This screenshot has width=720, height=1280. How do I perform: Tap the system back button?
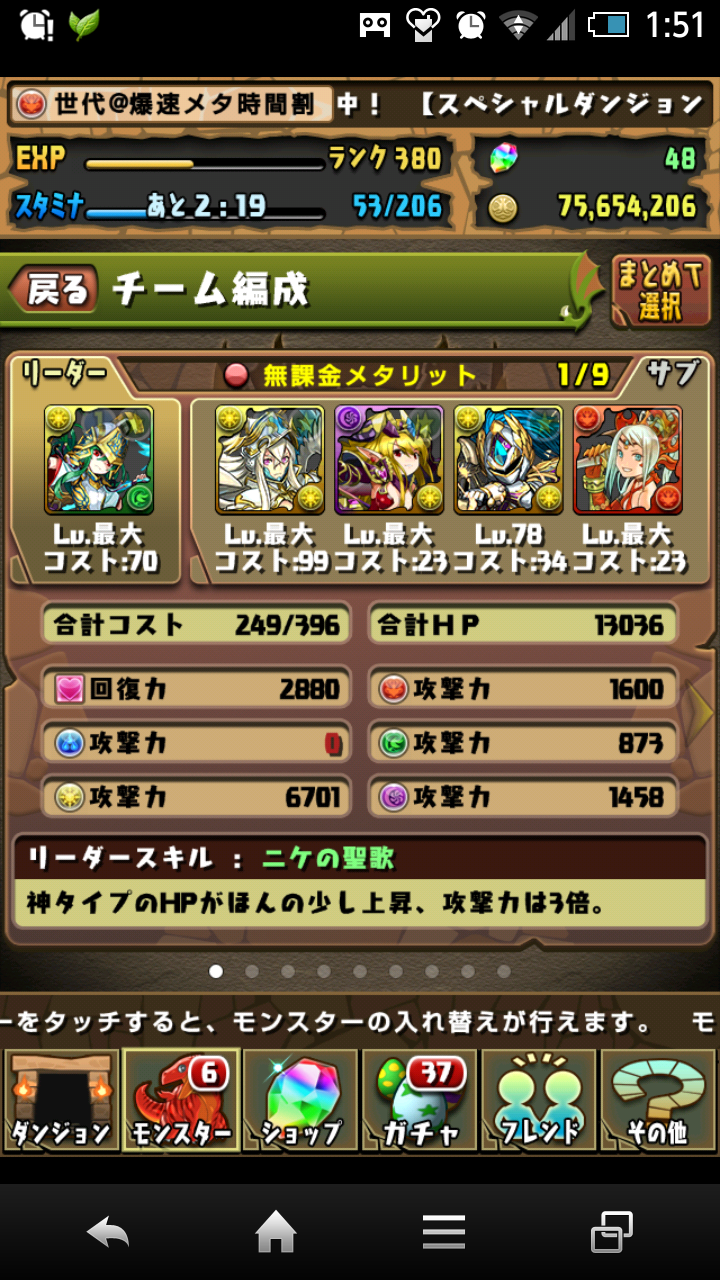coord(108,1233)
